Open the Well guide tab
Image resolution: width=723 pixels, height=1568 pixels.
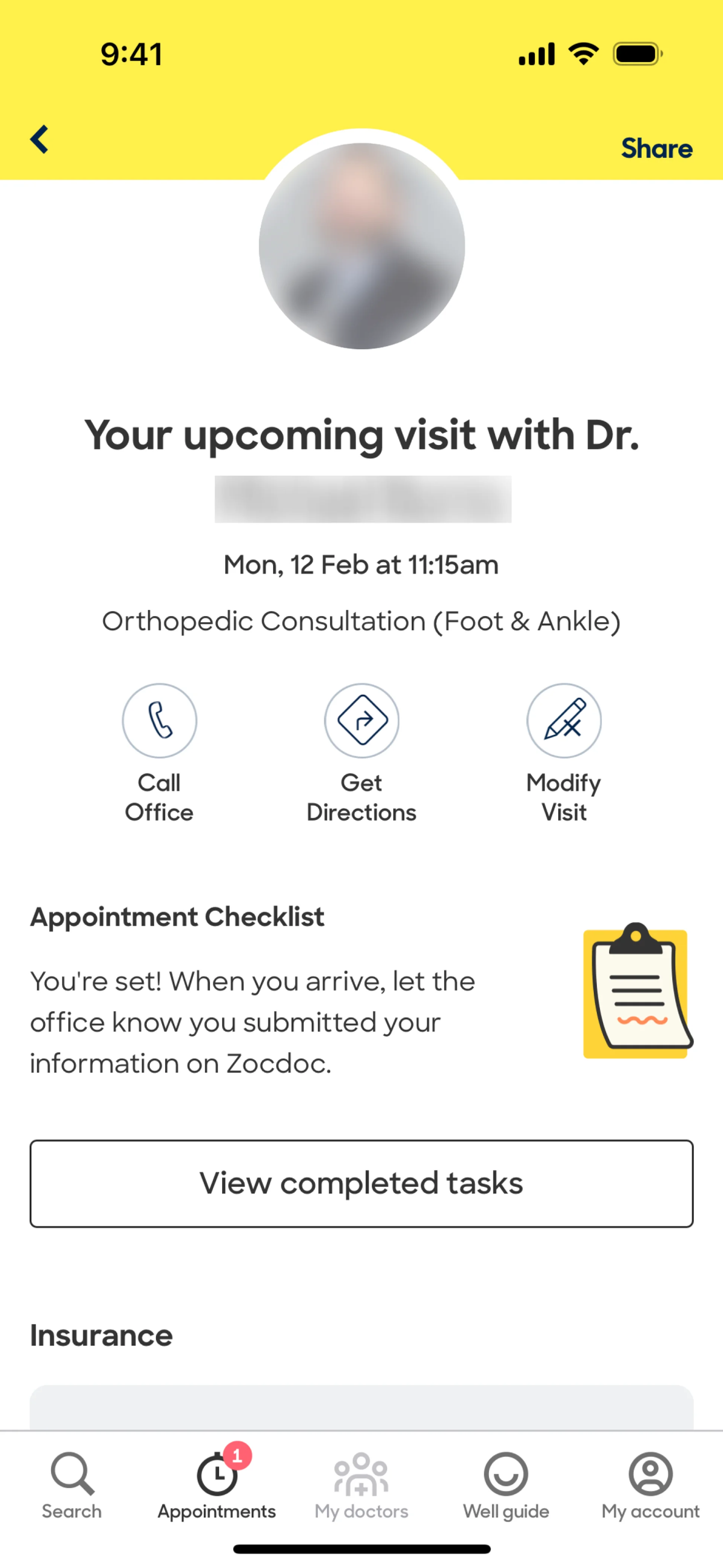click(x=506, y=1485)
